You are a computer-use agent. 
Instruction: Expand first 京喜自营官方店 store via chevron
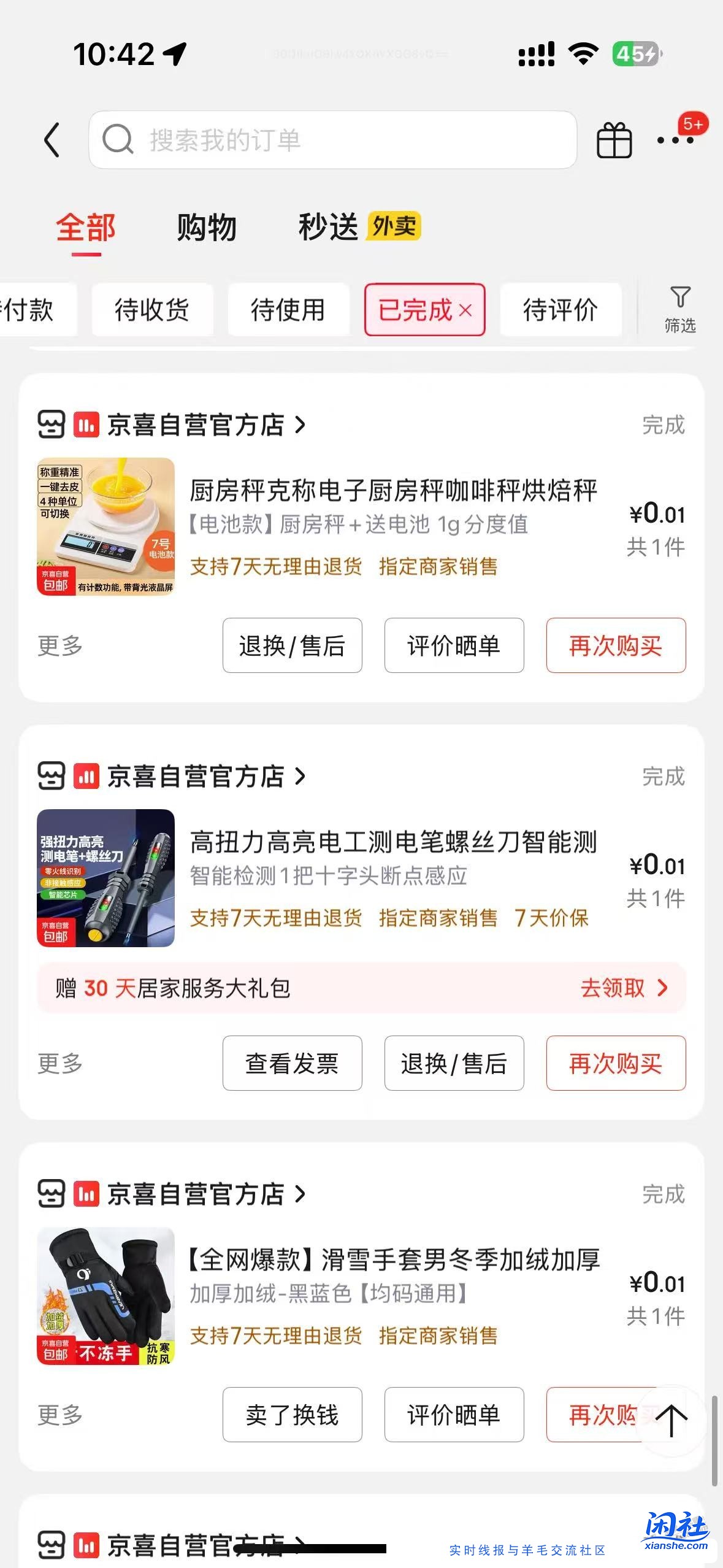click(x=301, y=425)
